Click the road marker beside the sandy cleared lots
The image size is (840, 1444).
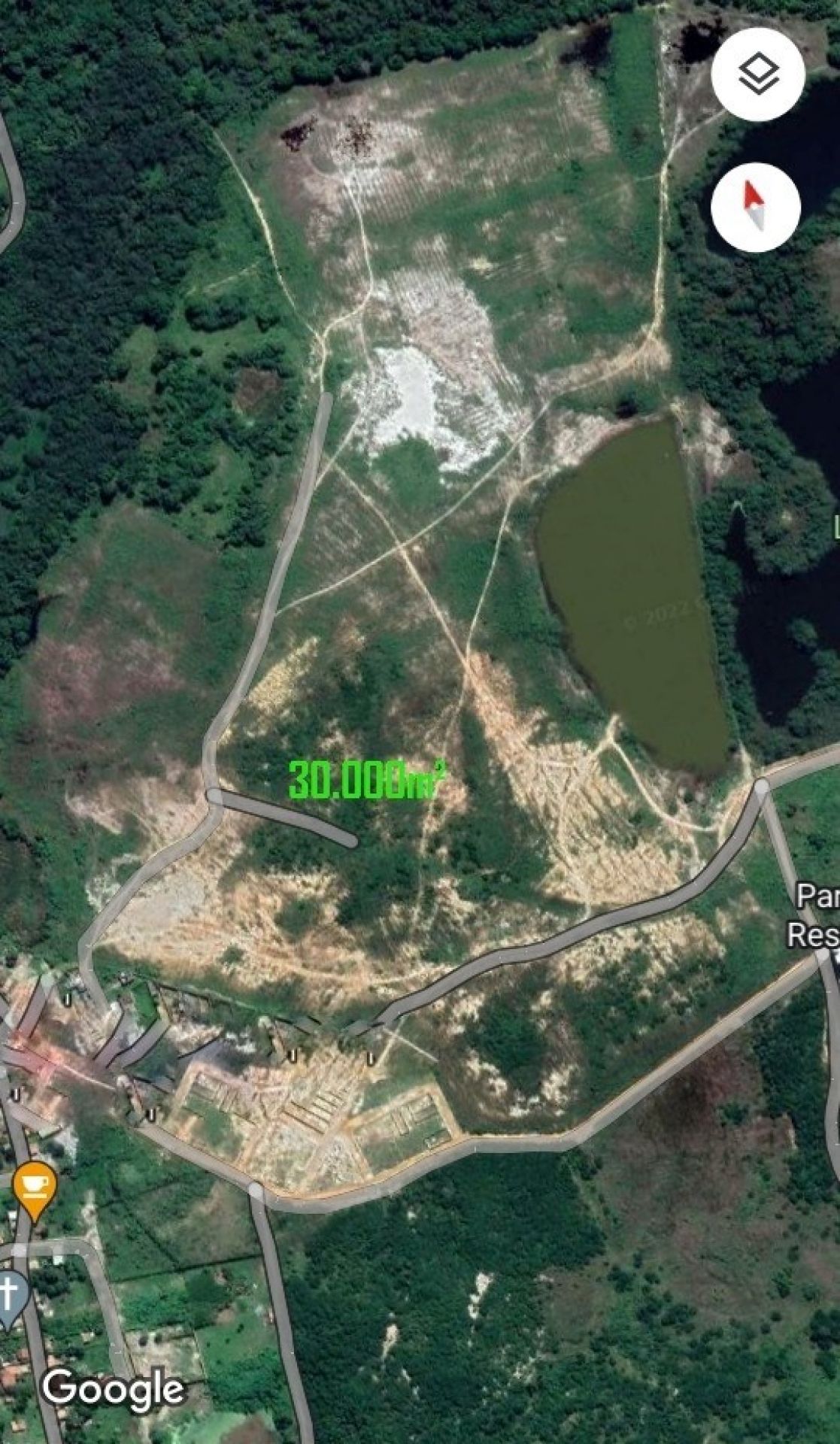pyautogui.click(x=371, y=1057)
